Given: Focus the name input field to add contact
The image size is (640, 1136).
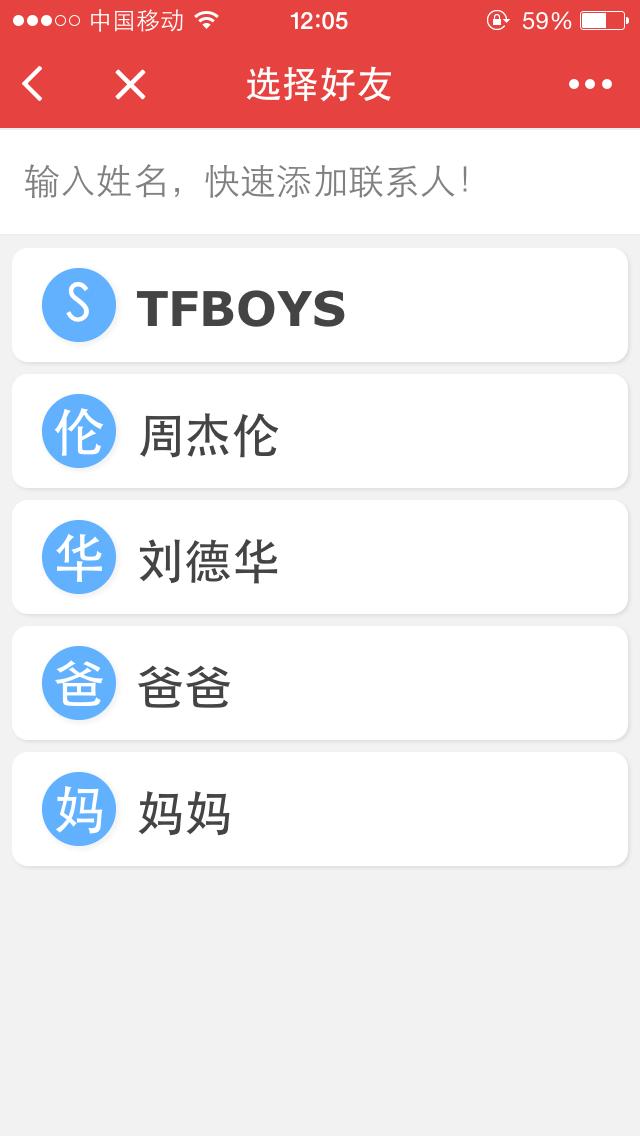Looking at the screenshot, I should pyautogui.click(x=320, y=181).
